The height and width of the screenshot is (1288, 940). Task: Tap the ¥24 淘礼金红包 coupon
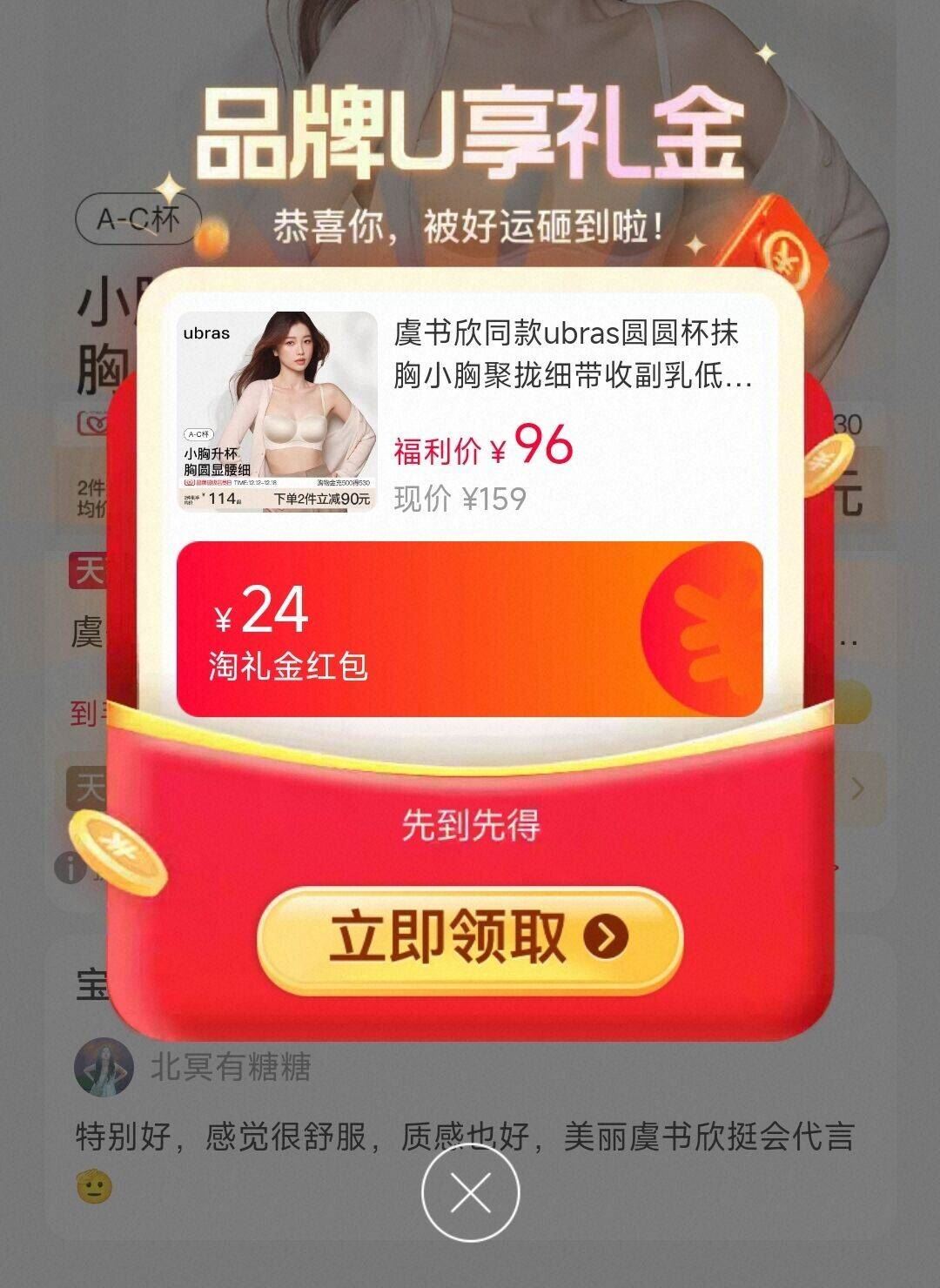pyautogui.click(x=470, y=628)
